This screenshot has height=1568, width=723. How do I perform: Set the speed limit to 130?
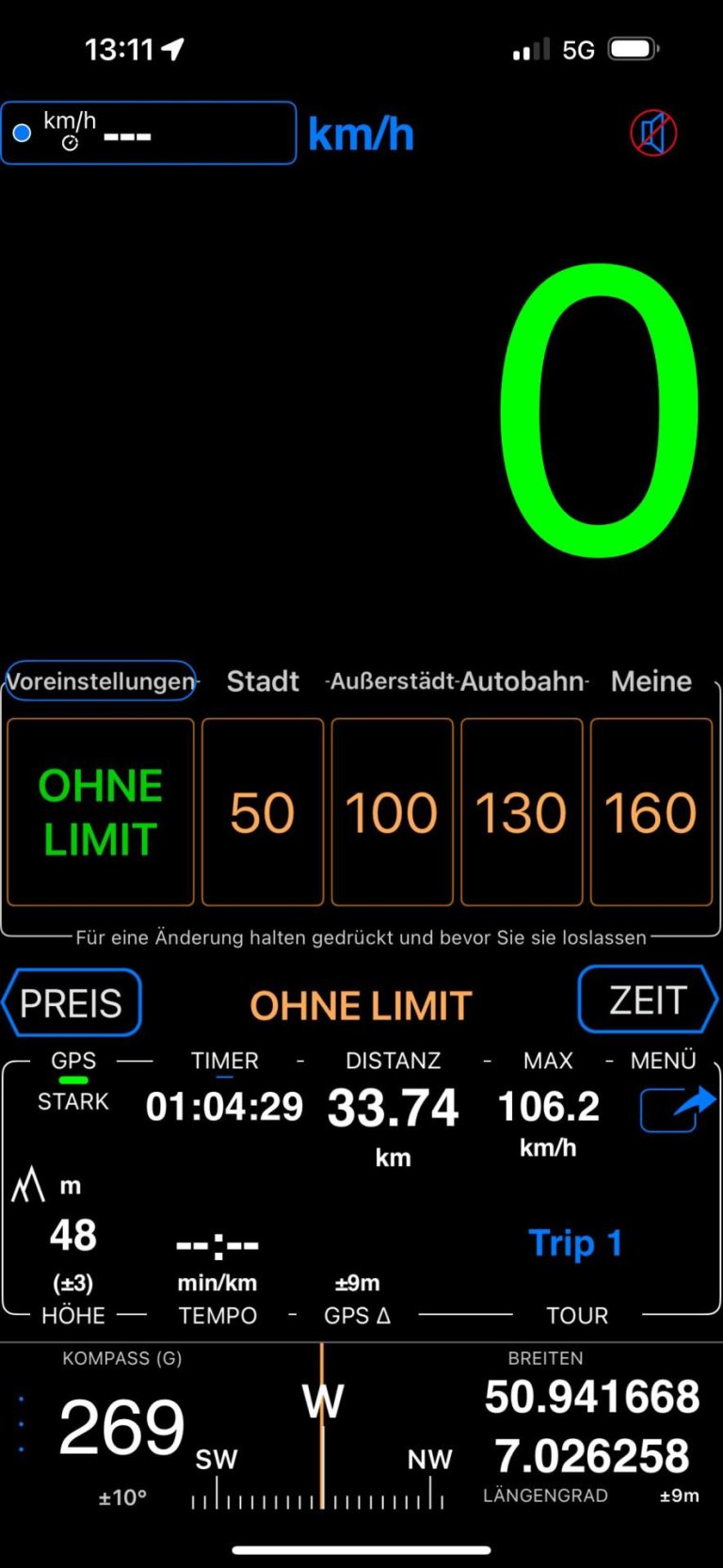(522, 812)
